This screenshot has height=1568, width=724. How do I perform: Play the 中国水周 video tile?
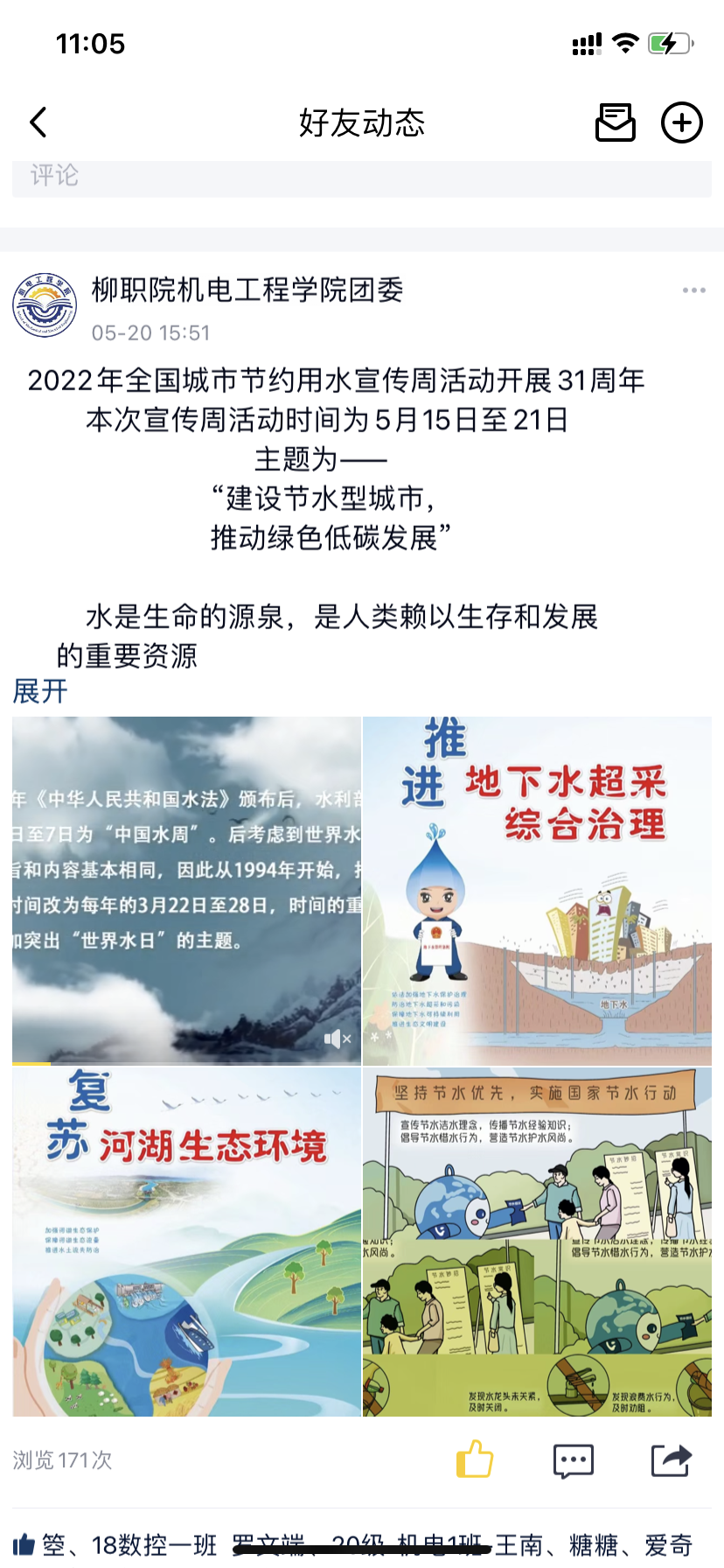pyautogui.click(x=186, y=890)
